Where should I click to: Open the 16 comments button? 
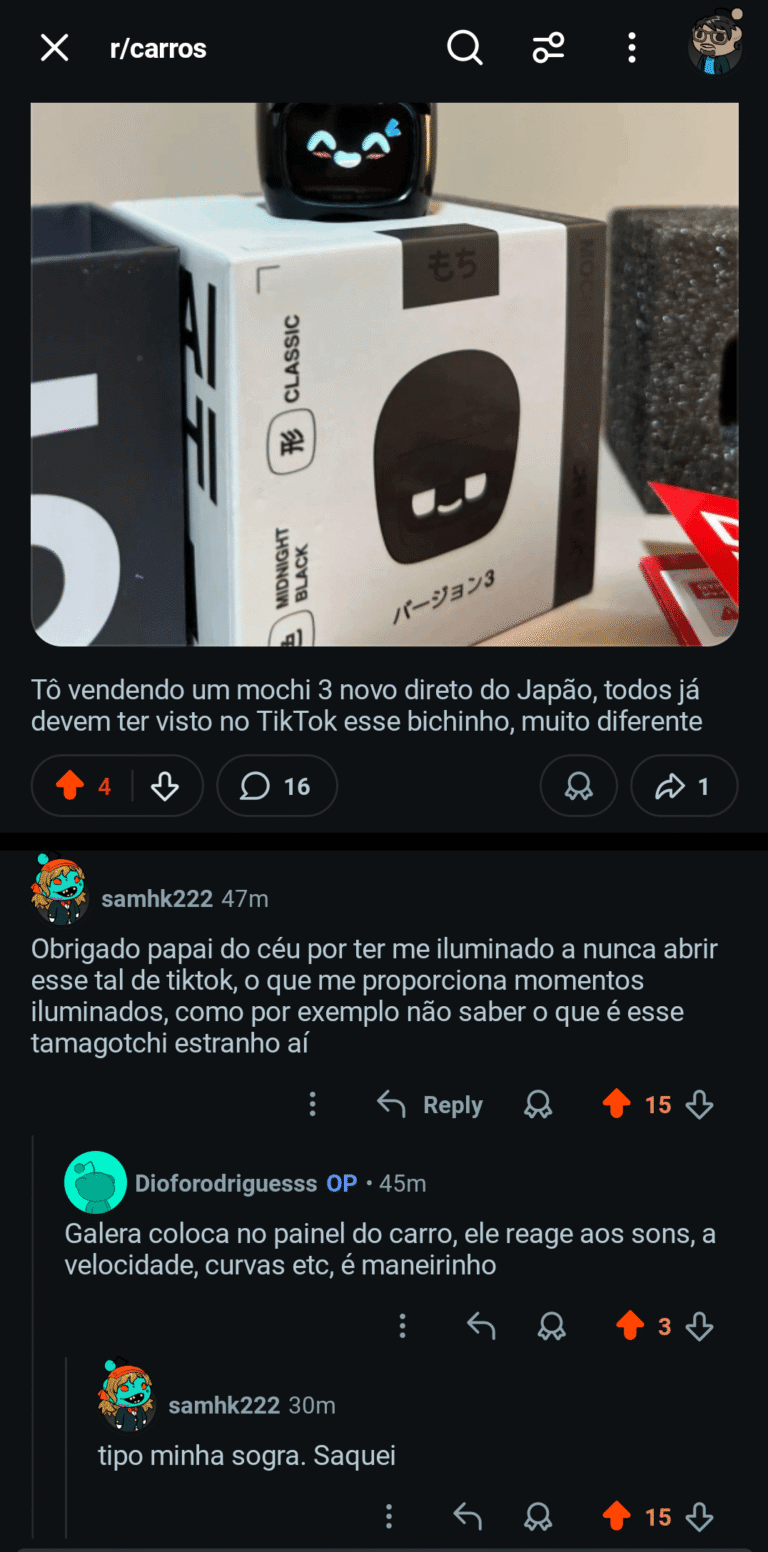(x=276, y=787)
